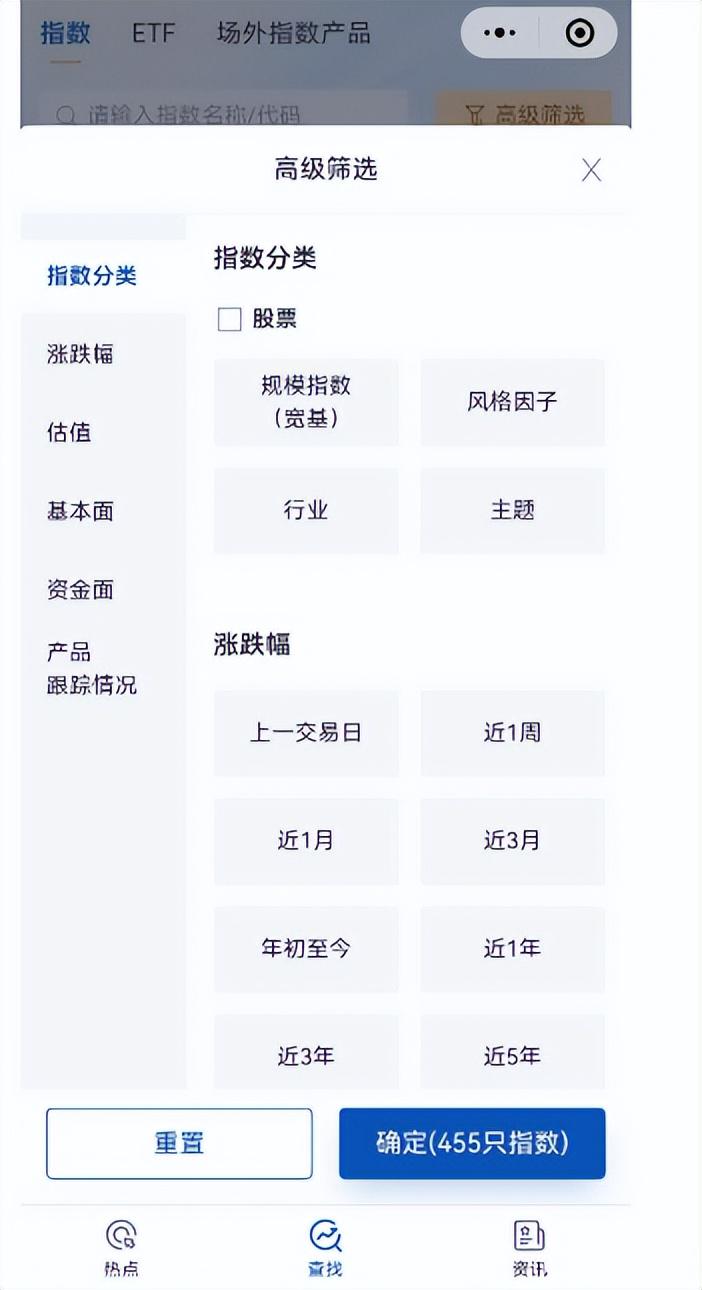
Task: Check the 股票 checkbox
Action: click(230, 319)
